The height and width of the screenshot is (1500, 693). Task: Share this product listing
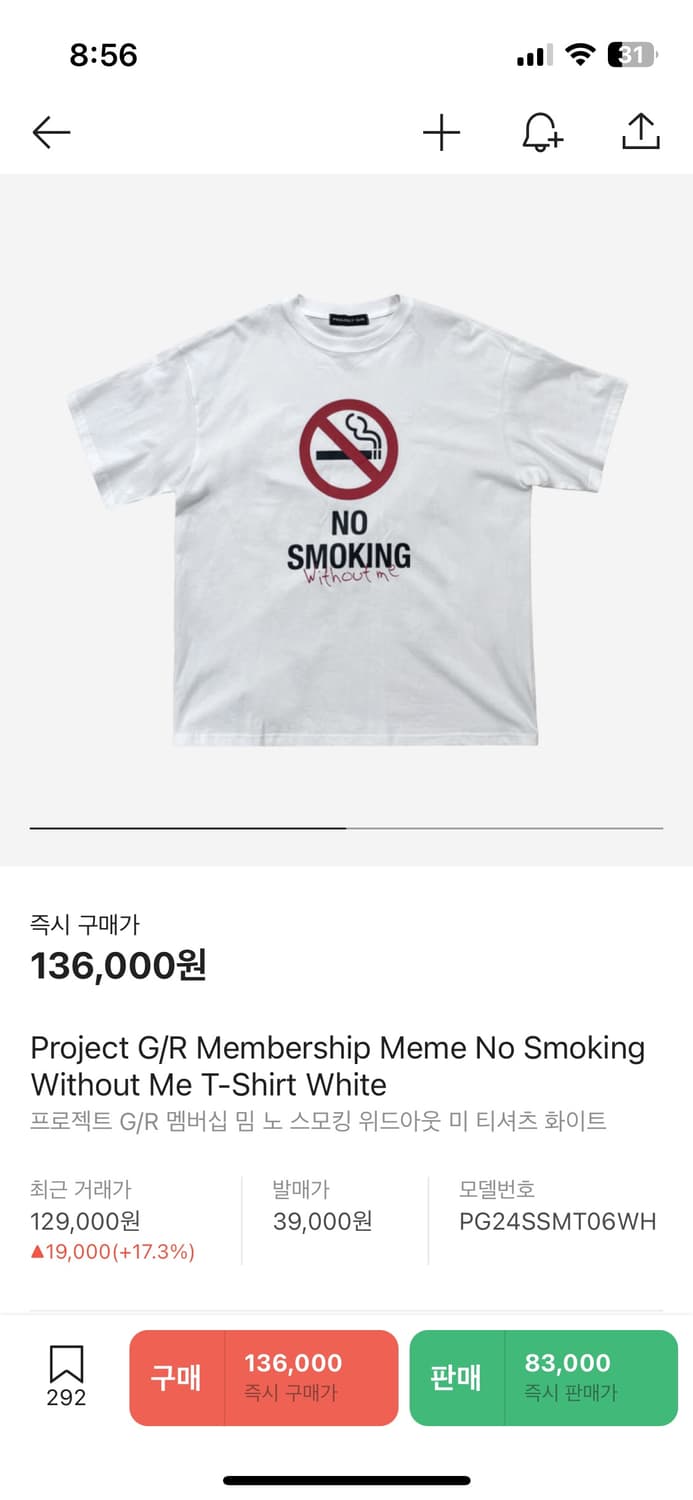[x=641, y=132]
